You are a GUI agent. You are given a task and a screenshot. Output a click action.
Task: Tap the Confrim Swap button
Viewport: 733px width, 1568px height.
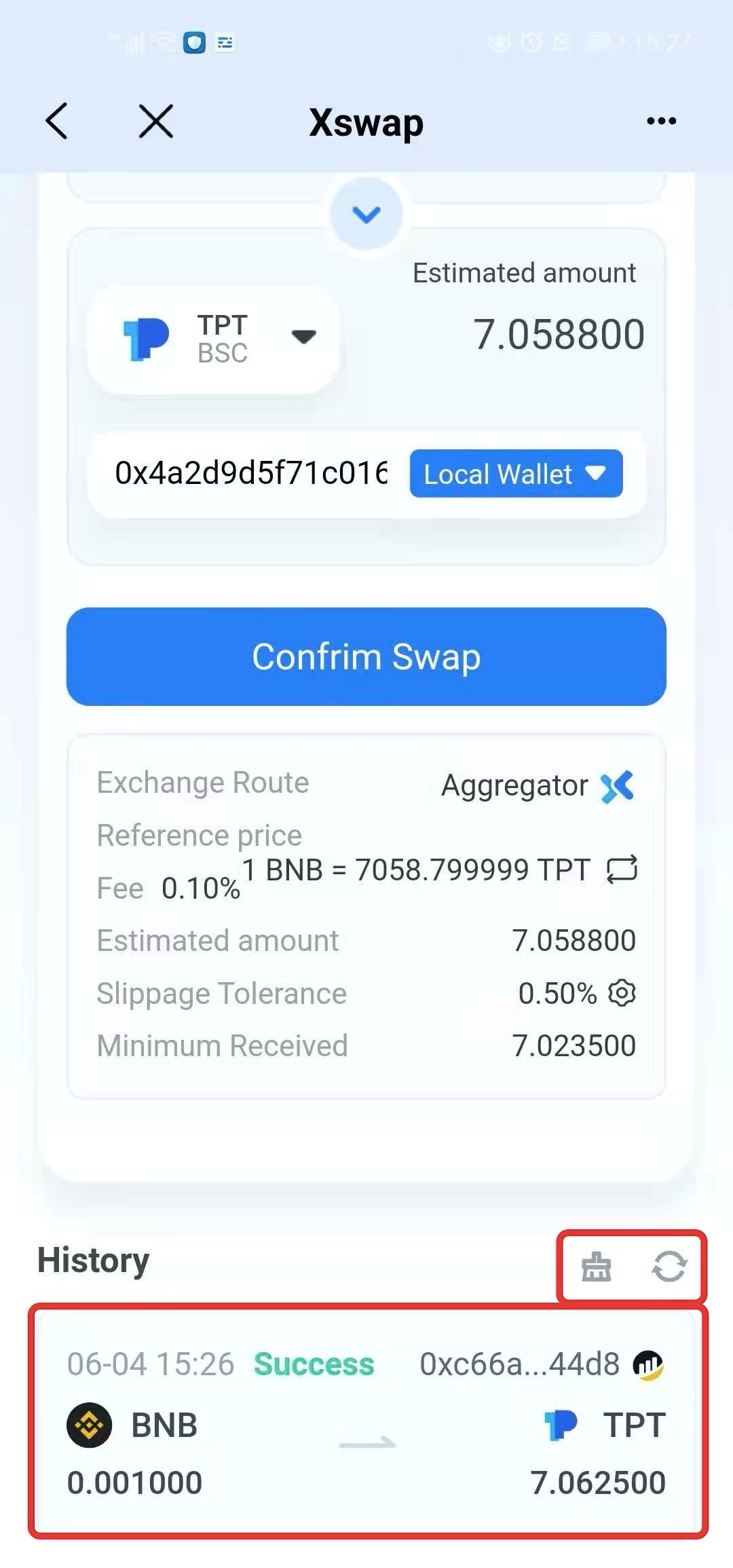coord(366,656)
